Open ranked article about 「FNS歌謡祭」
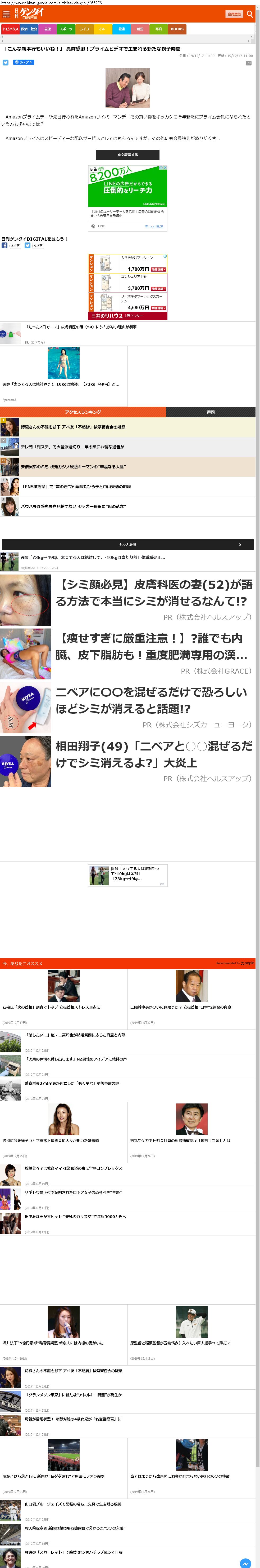 point(76,486)
